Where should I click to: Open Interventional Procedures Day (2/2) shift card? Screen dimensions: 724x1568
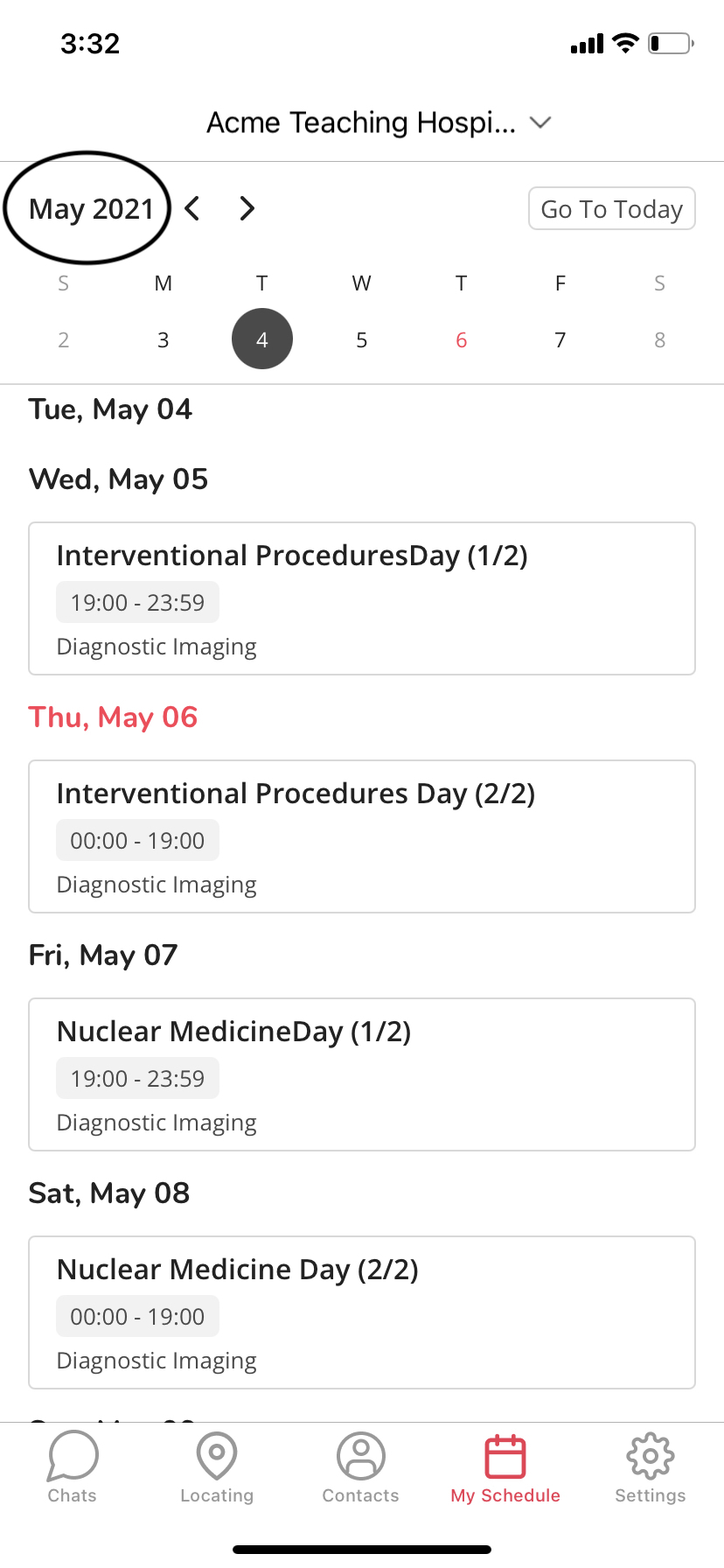pyautogui.click(x=362, y=836)
